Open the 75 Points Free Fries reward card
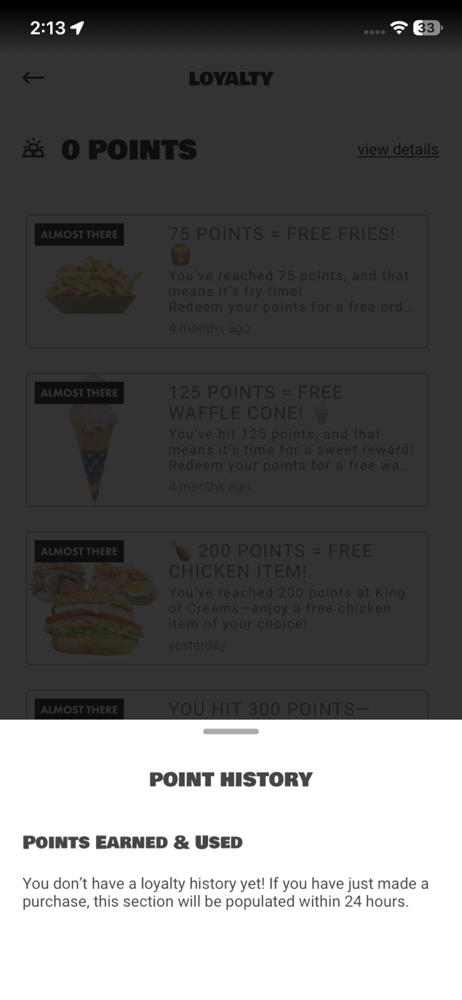The width and height of the screenshot is (462, 1000). 227,281
